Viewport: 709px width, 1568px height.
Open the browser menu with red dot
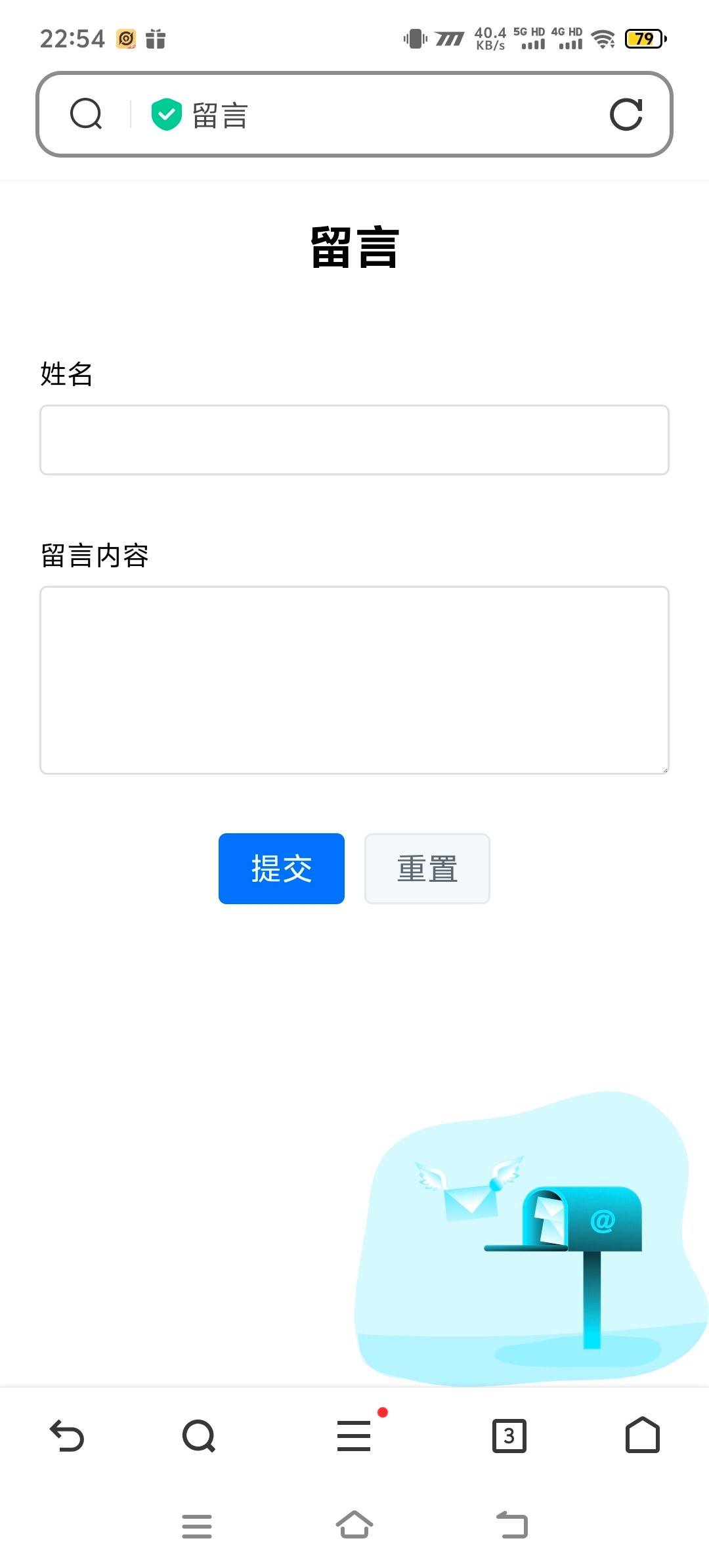[x=354, y=1435]
